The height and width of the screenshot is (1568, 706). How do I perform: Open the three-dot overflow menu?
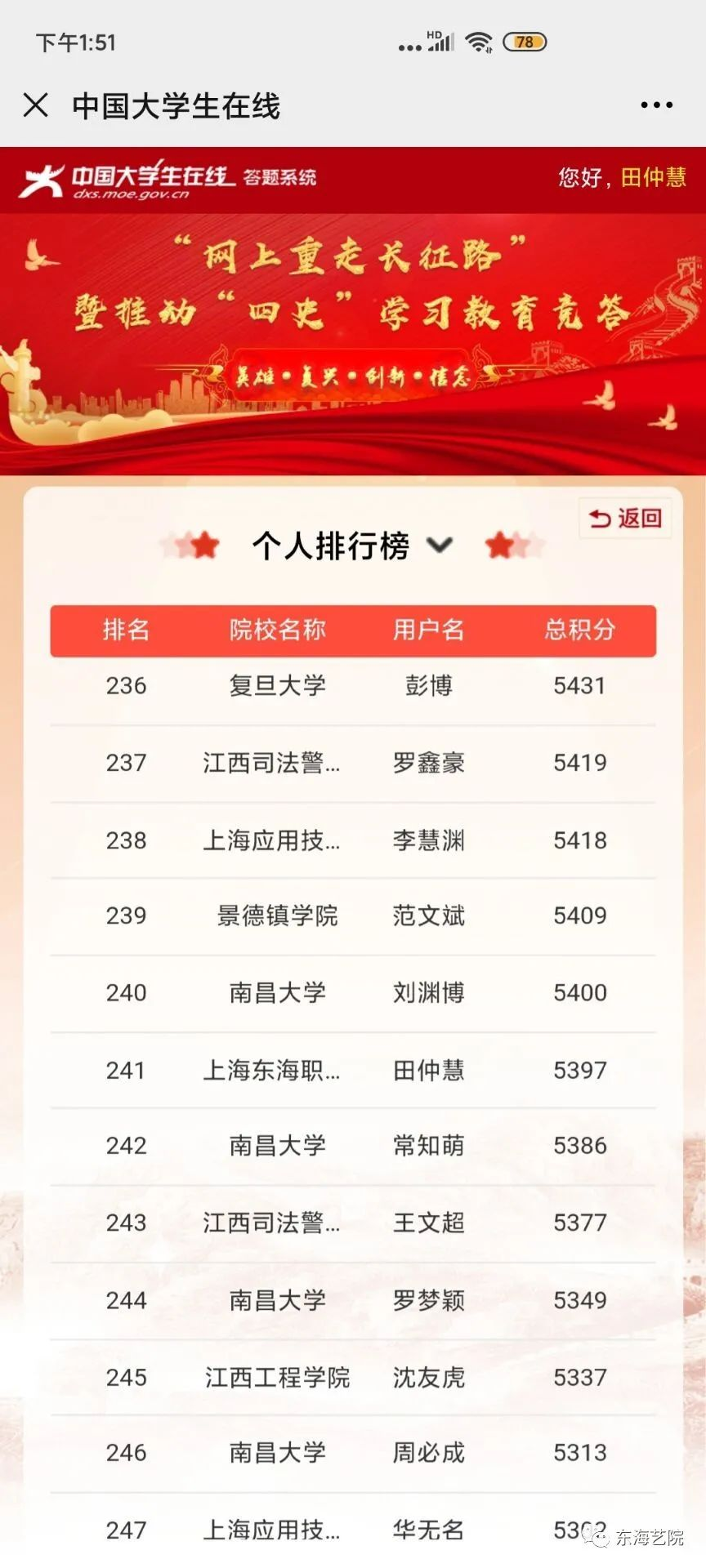(656, 105)
